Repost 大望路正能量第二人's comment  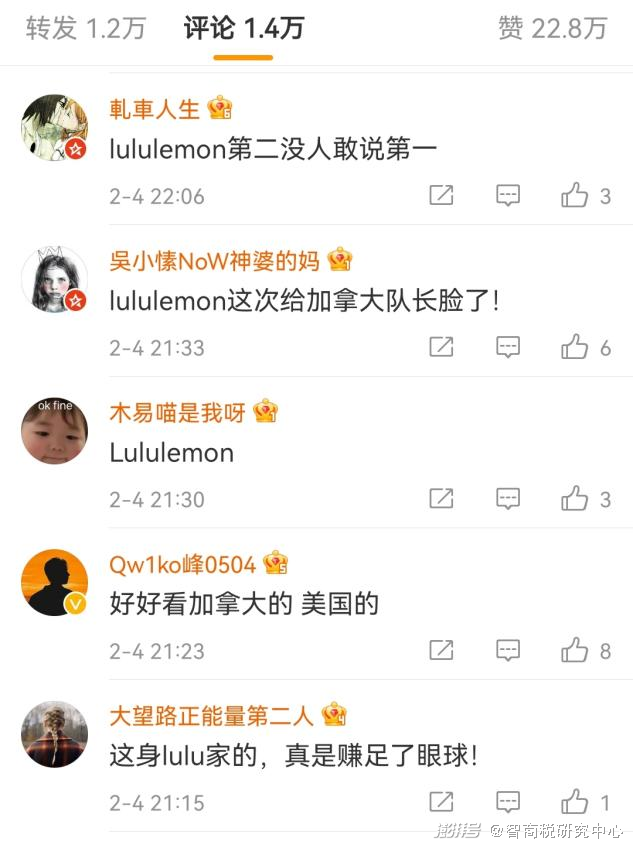pos(441,802)
